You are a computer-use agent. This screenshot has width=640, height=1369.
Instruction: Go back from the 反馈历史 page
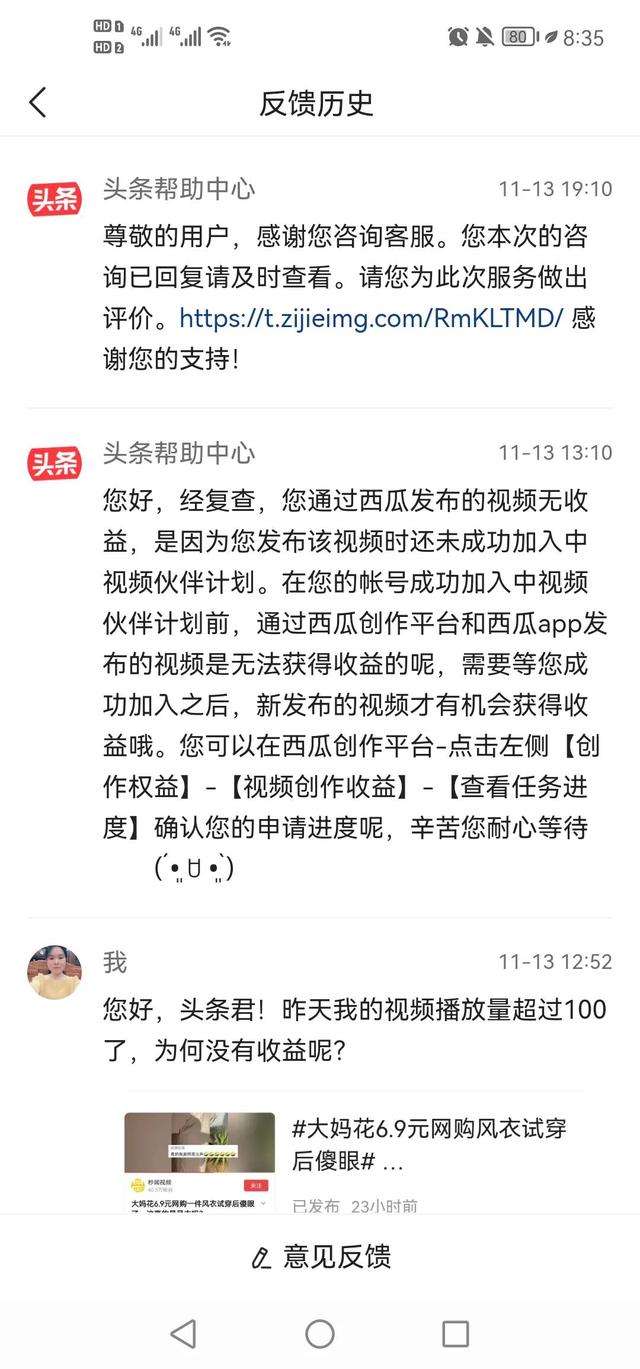38,102
